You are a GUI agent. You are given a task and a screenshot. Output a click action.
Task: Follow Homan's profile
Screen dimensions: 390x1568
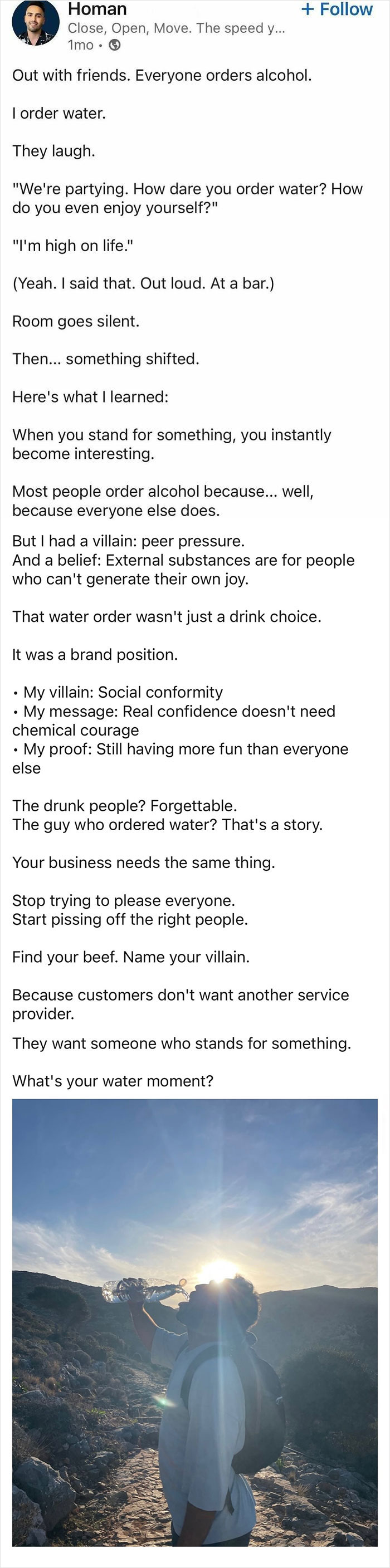coord(337,9)
